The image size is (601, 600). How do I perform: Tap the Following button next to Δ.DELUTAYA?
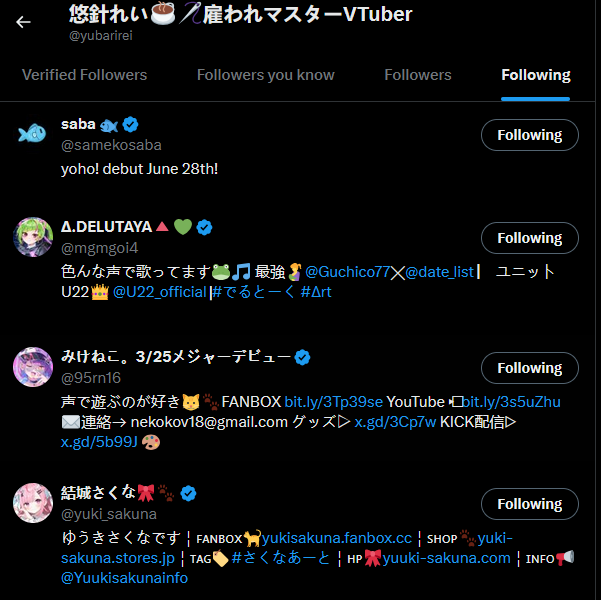point(529,238)
